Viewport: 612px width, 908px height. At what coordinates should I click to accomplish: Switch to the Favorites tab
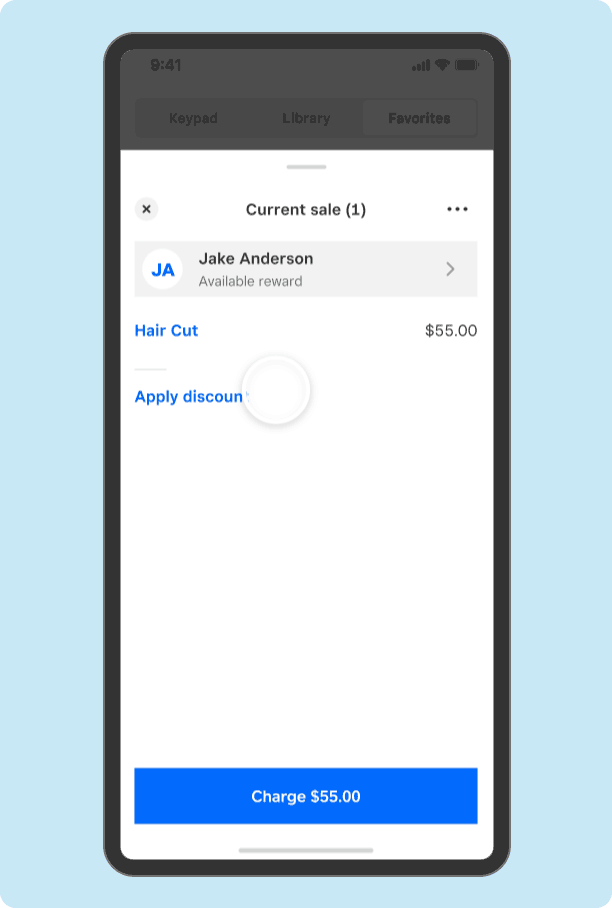(419, 118)
